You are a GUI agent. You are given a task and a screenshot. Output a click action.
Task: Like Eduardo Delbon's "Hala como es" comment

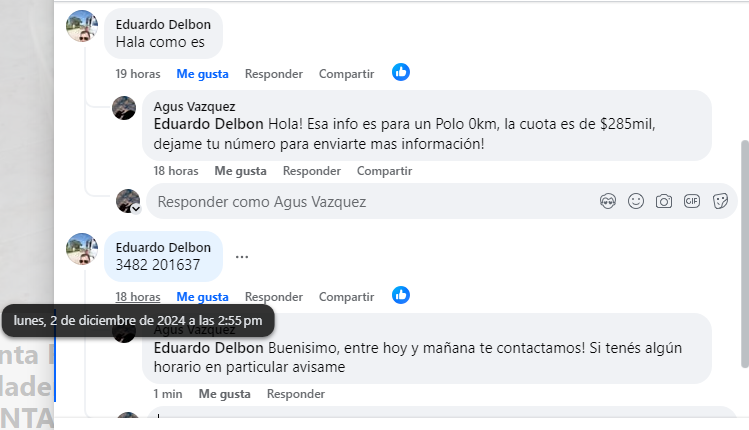202,73
